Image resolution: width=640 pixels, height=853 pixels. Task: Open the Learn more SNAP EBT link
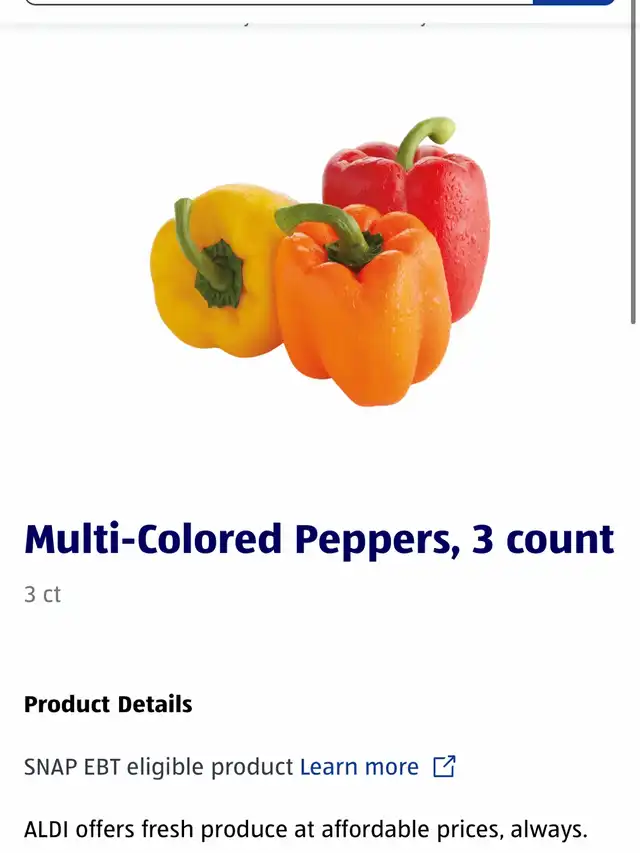pyautogui.click(x=378, y=767)
